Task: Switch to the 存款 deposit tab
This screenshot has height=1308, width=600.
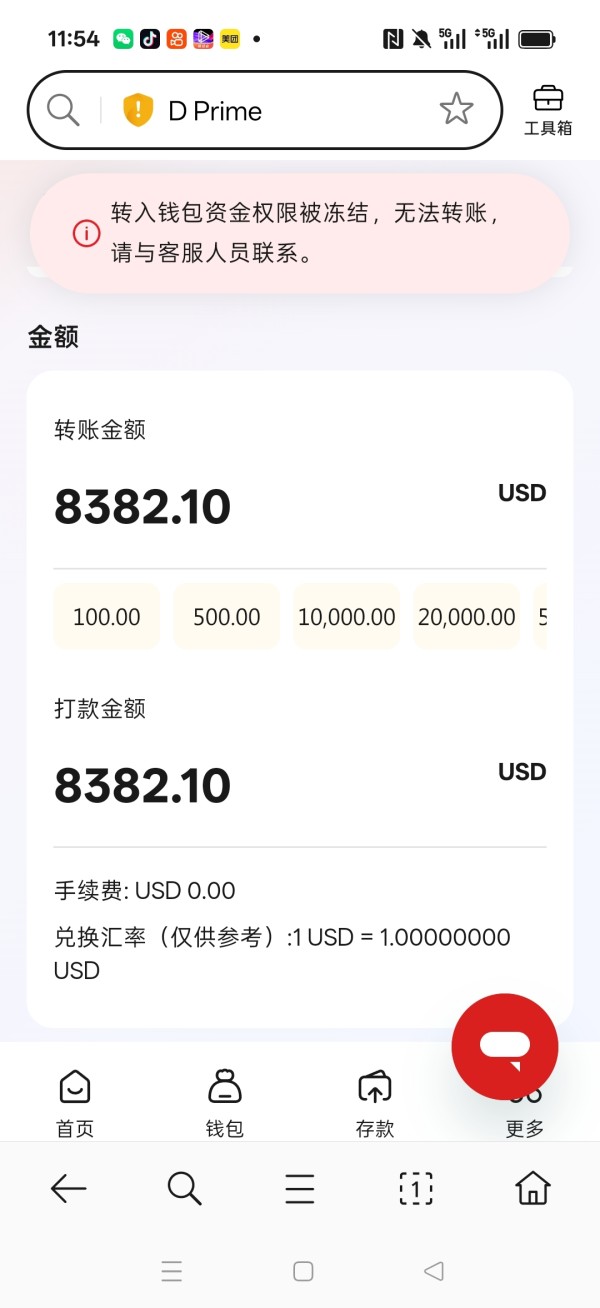Action: pos(375,1103)
